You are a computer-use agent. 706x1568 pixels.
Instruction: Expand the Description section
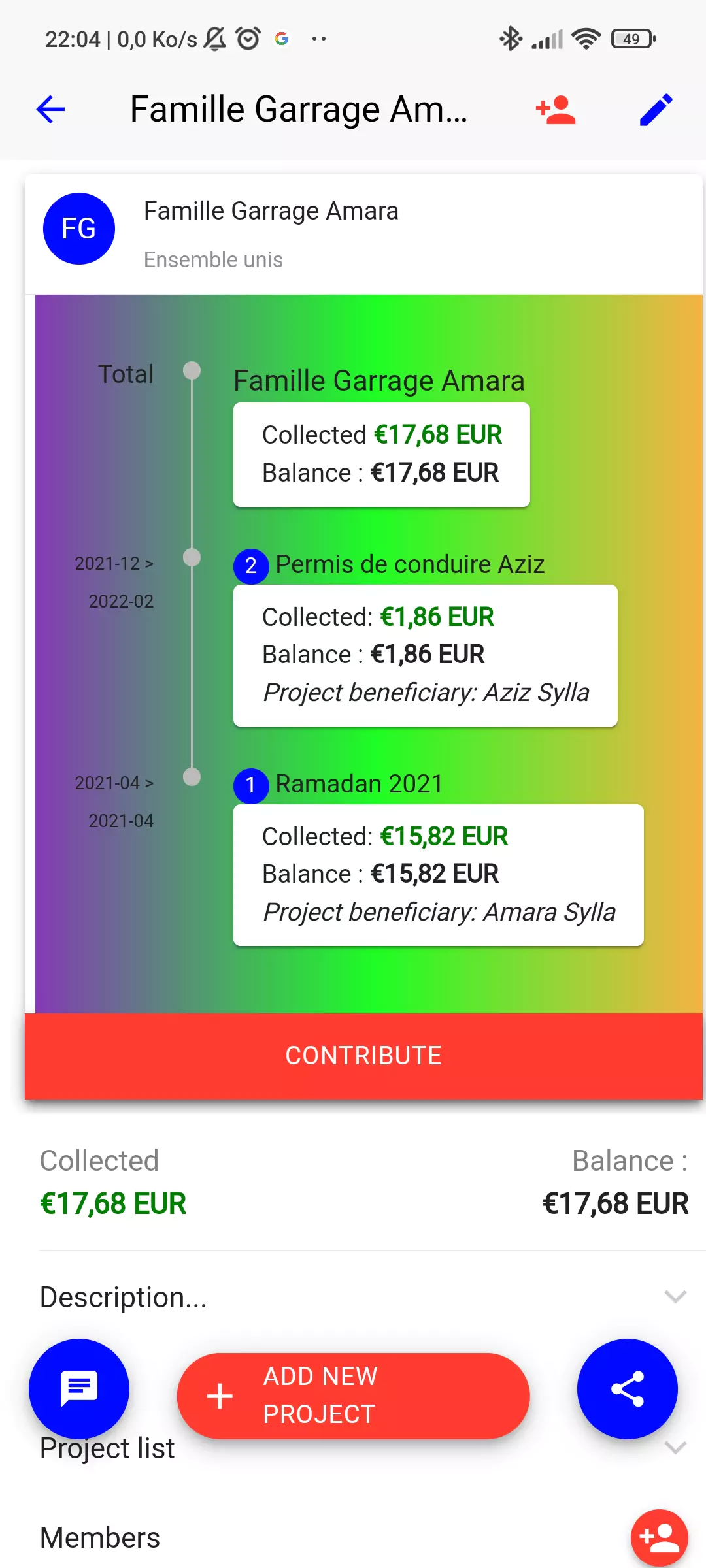[677, 1296]
